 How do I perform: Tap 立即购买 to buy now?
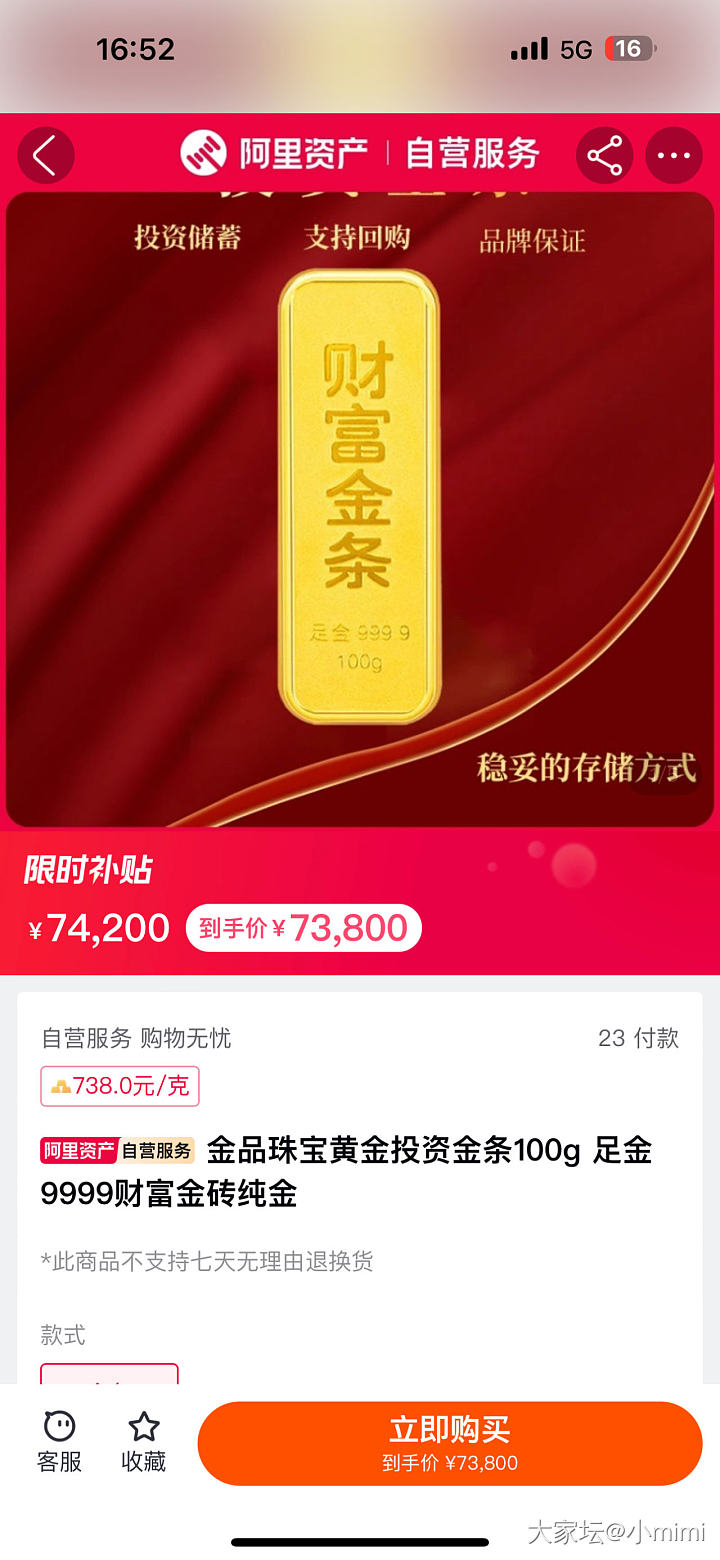coord(450,1443)
